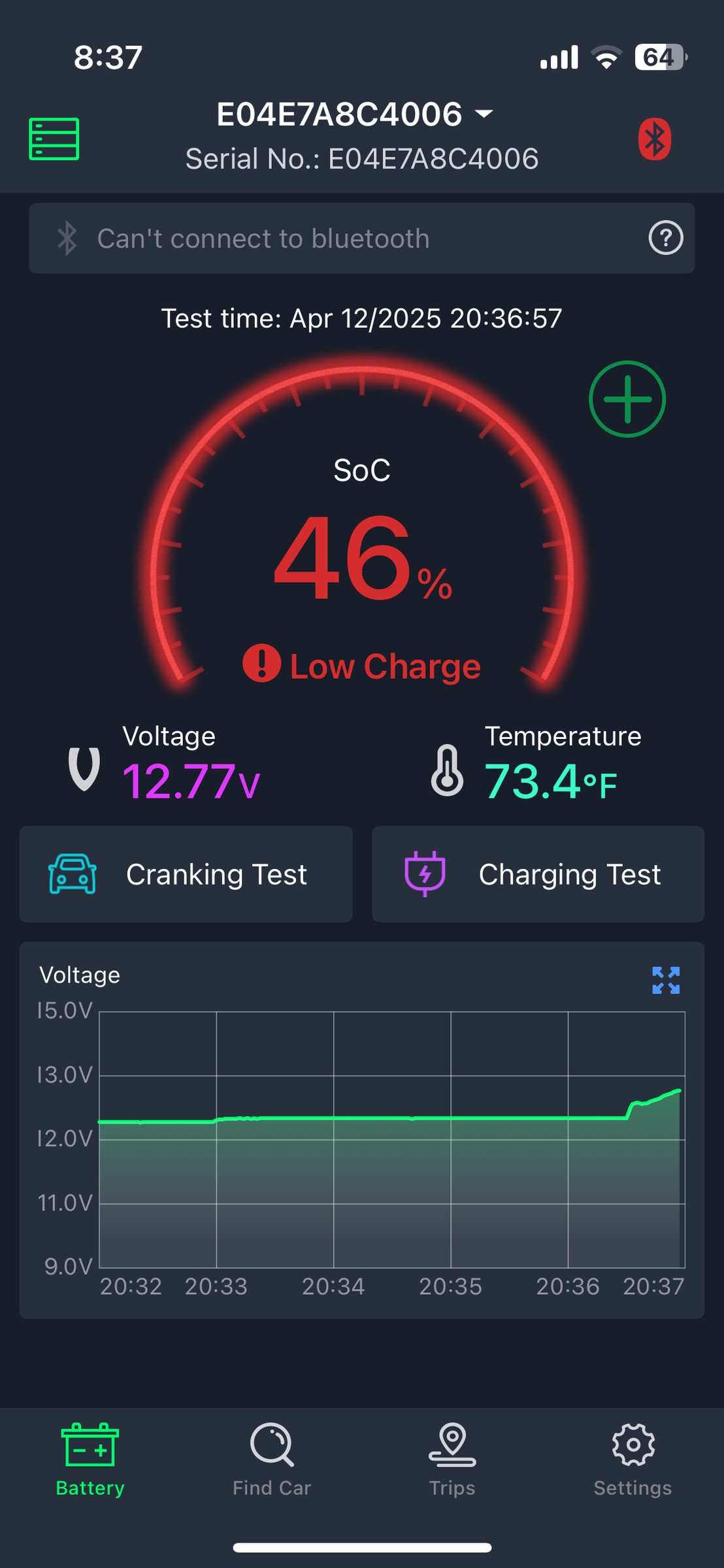Open the Settings tab
This screenshot has width=724, height=1568.
[633, 1460]
